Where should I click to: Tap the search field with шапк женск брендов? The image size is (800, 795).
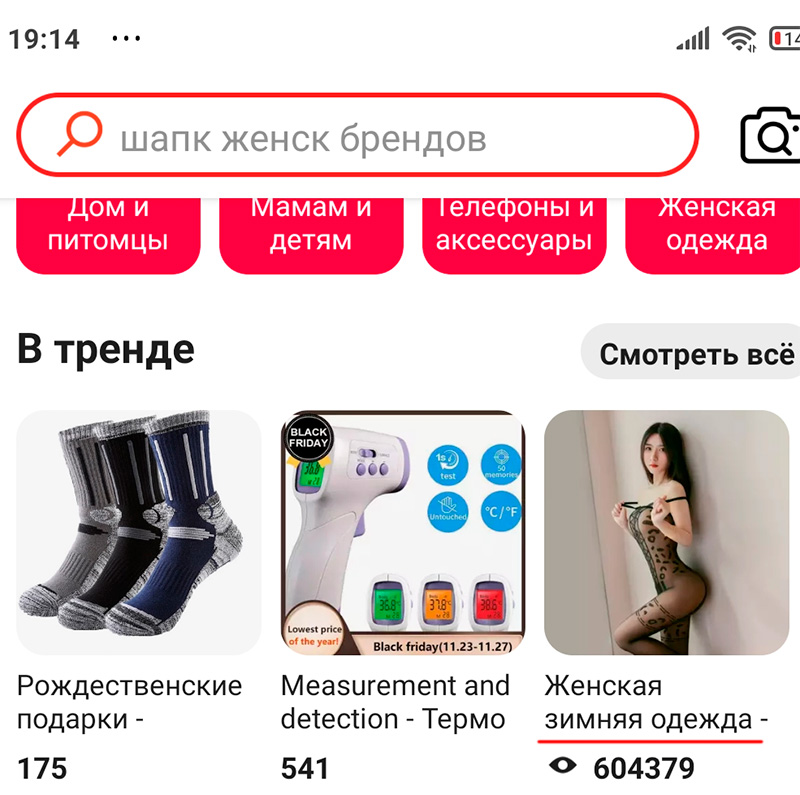point(357,136)
